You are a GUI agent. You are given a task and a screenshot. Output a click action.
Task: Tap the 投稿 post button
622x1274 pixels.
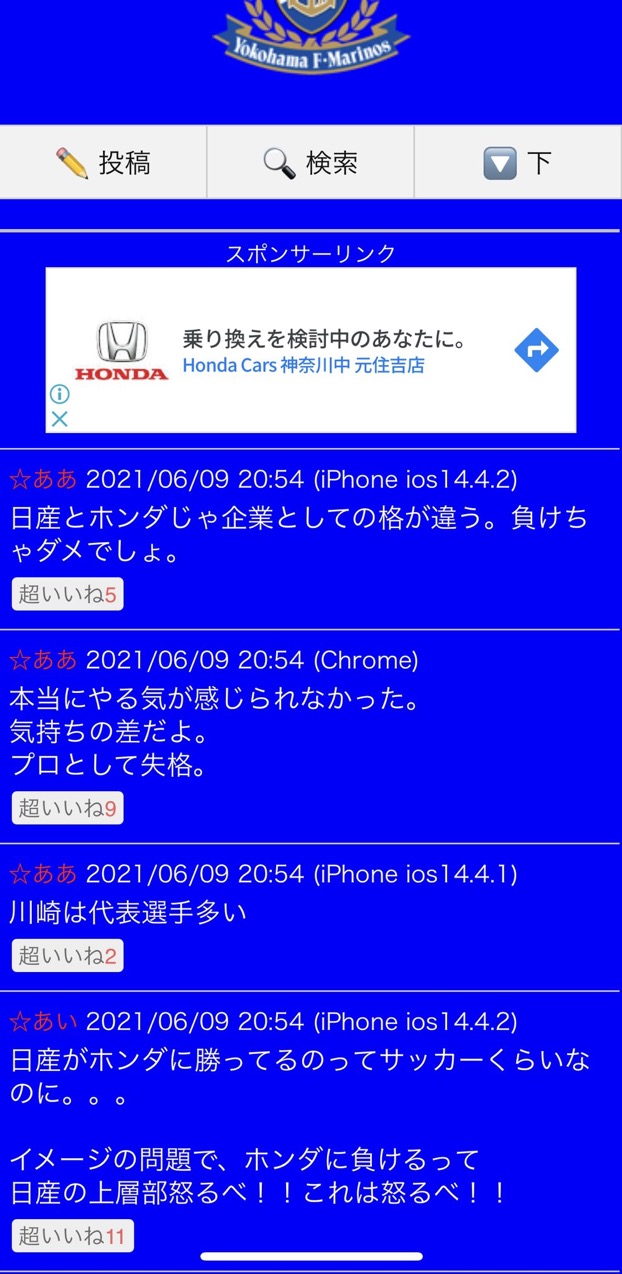[103, 162]
